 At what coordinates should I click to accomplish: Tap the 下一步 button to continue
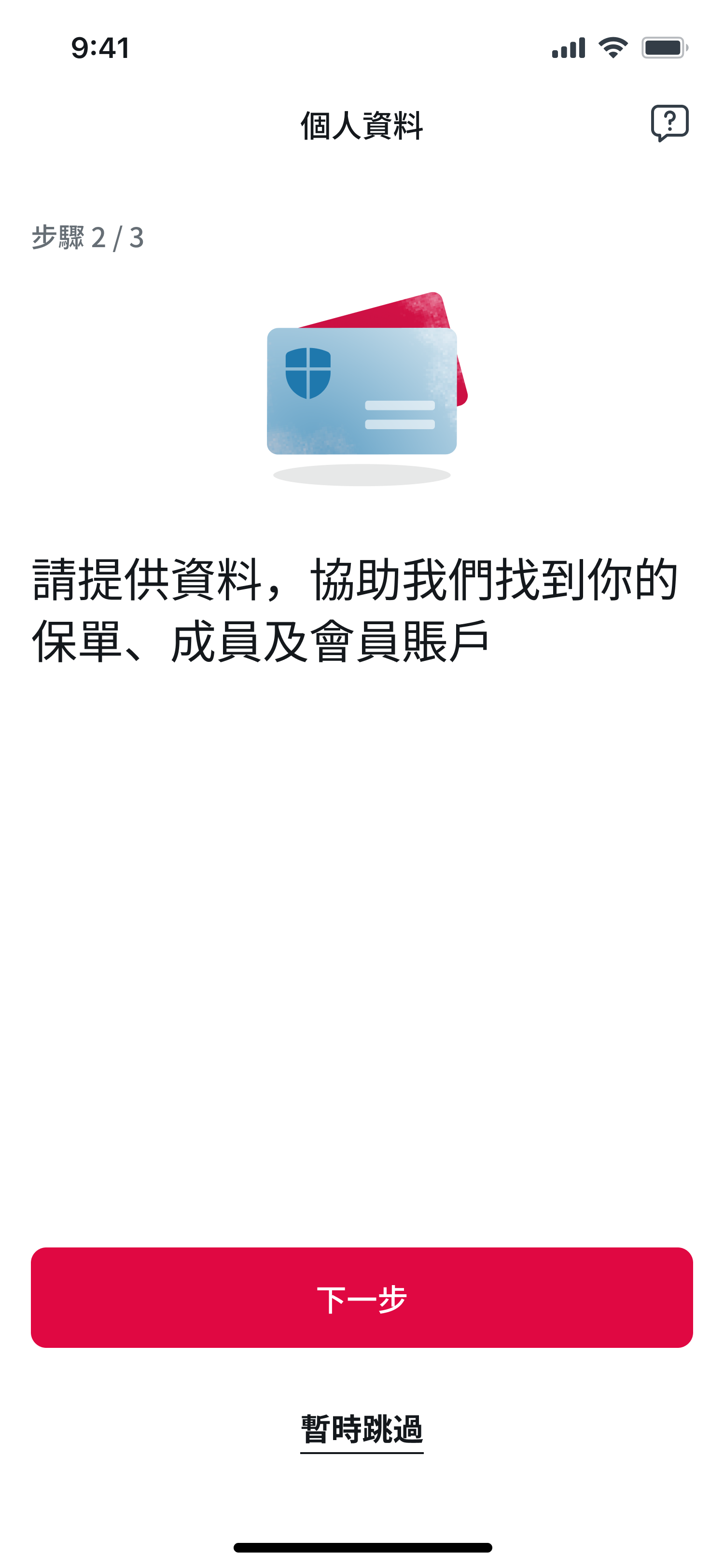click(362, 1297)
